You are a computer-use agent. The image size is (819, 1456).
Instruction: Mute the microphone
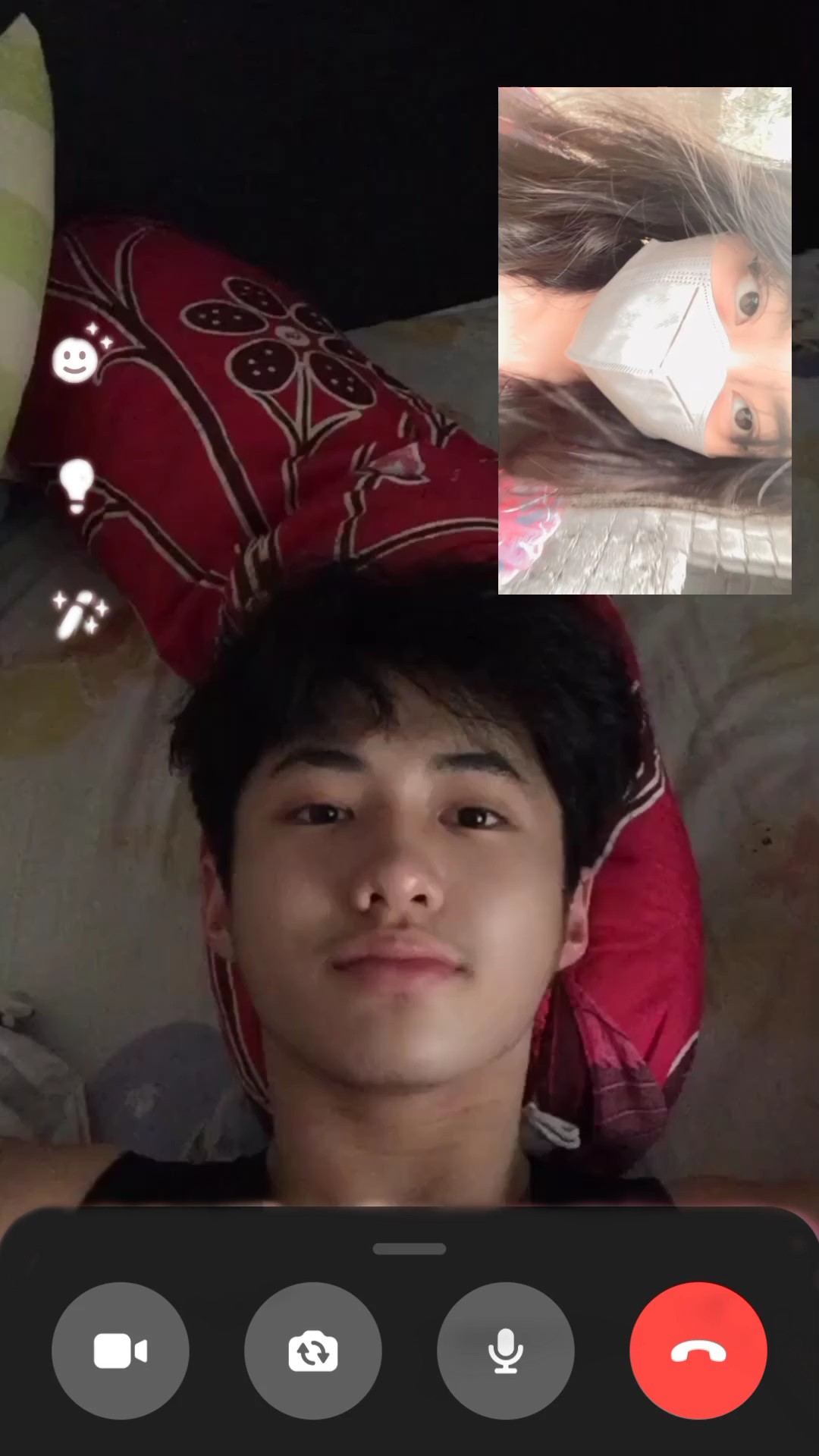[506, 1351]
